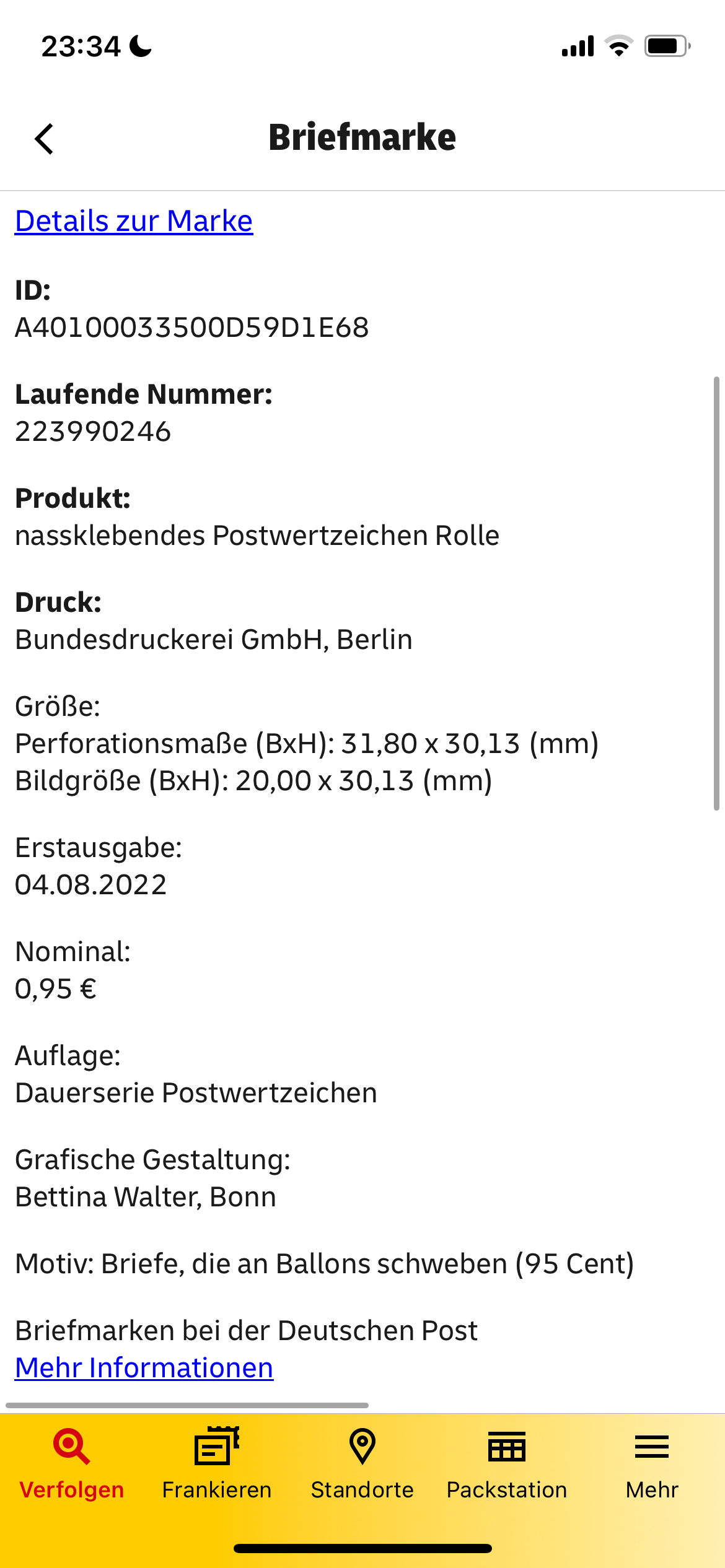This screenshot has width=725, height=1568.
Task: Open the Mehr menu tab
Action: 652,1465
